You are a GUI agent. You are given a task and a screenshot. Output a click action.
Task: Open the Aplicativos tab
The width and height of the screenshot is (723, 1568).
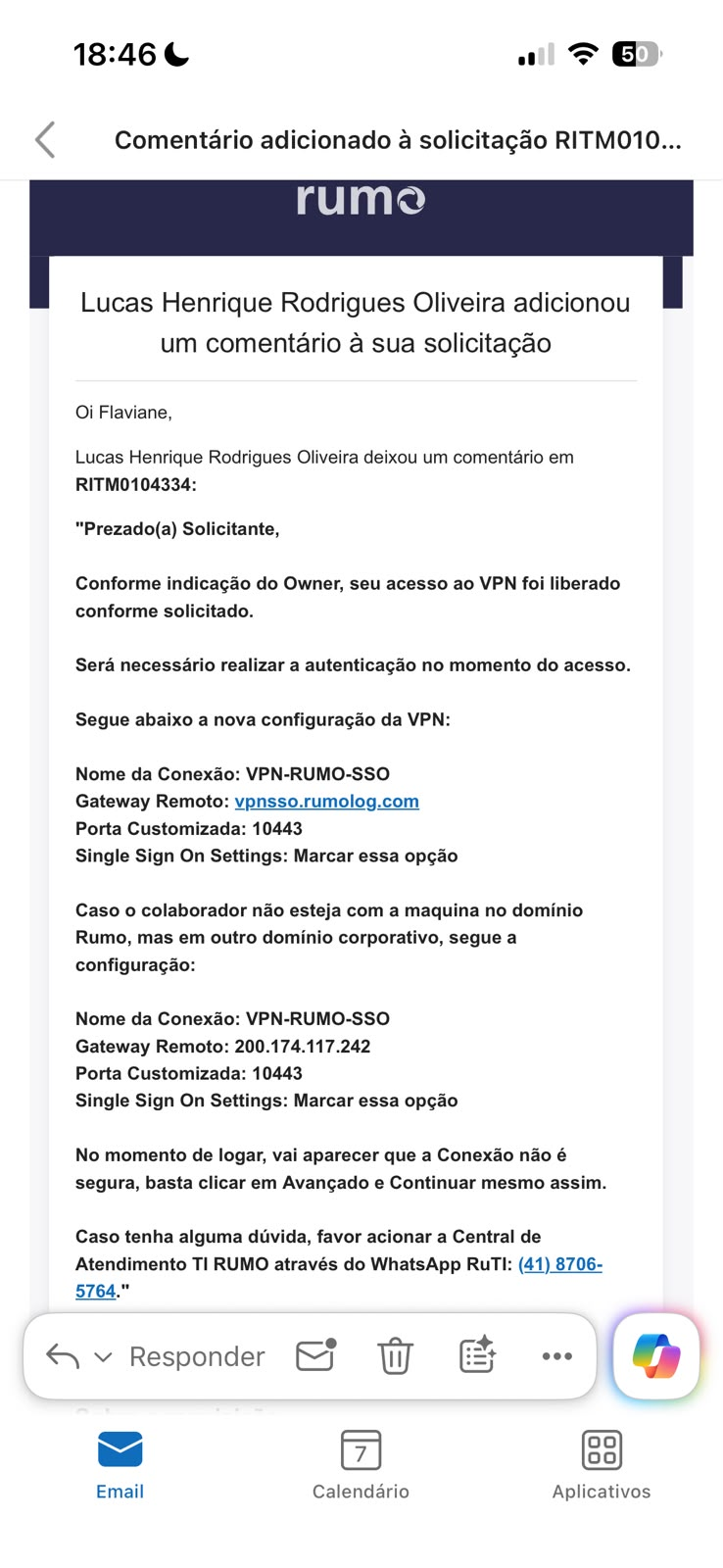coord(602,1465)
